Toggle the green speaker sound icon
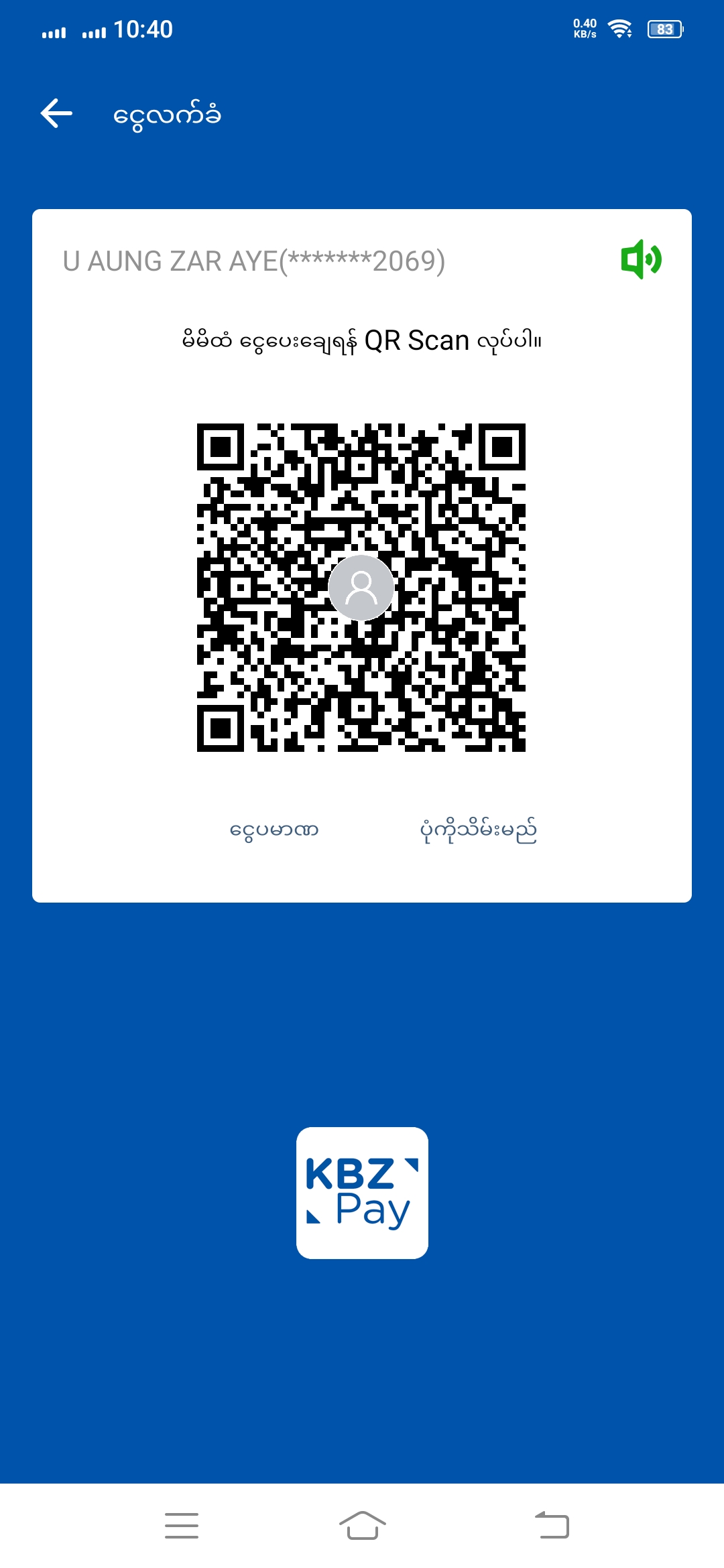The image size is (724, 1568). 641,259
